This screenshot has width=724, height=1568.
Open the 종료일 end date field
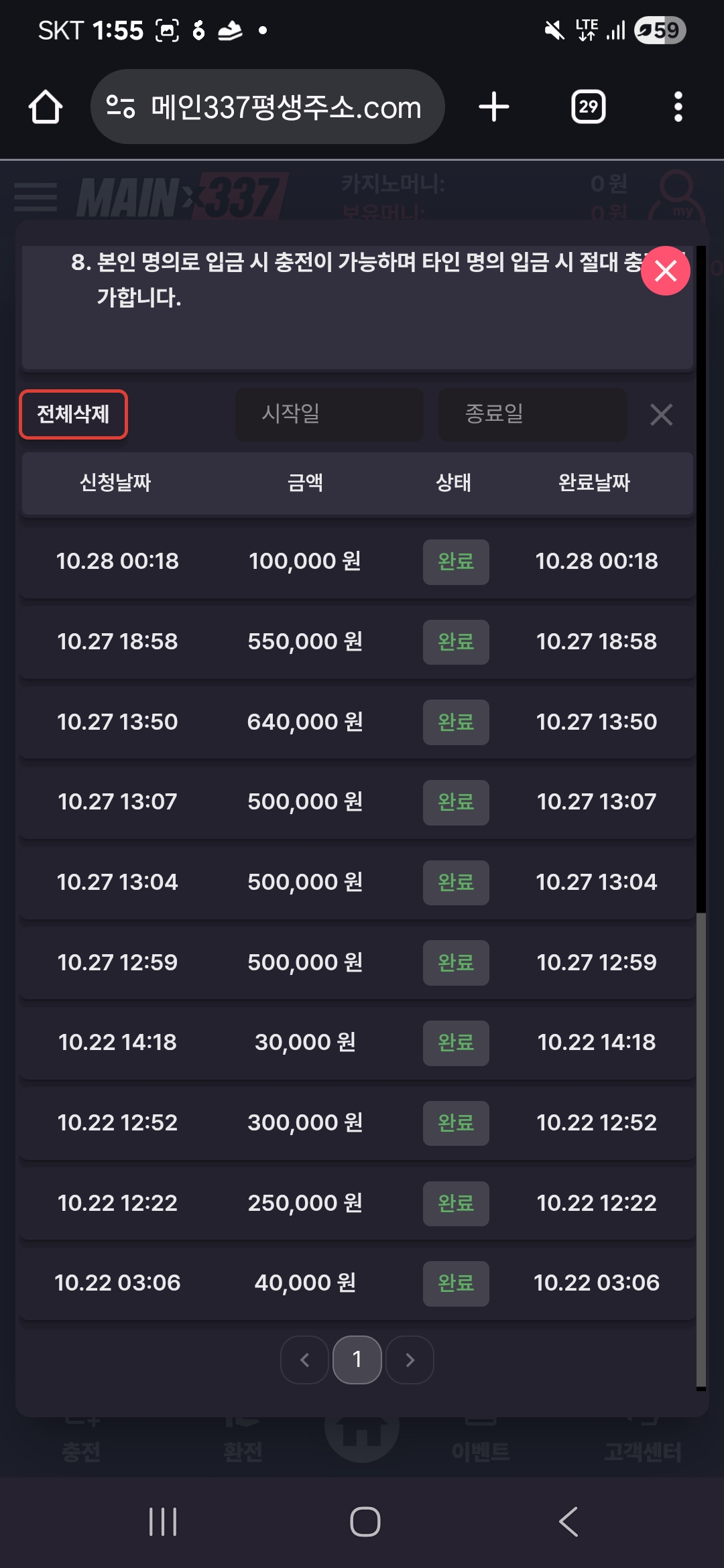532,414
